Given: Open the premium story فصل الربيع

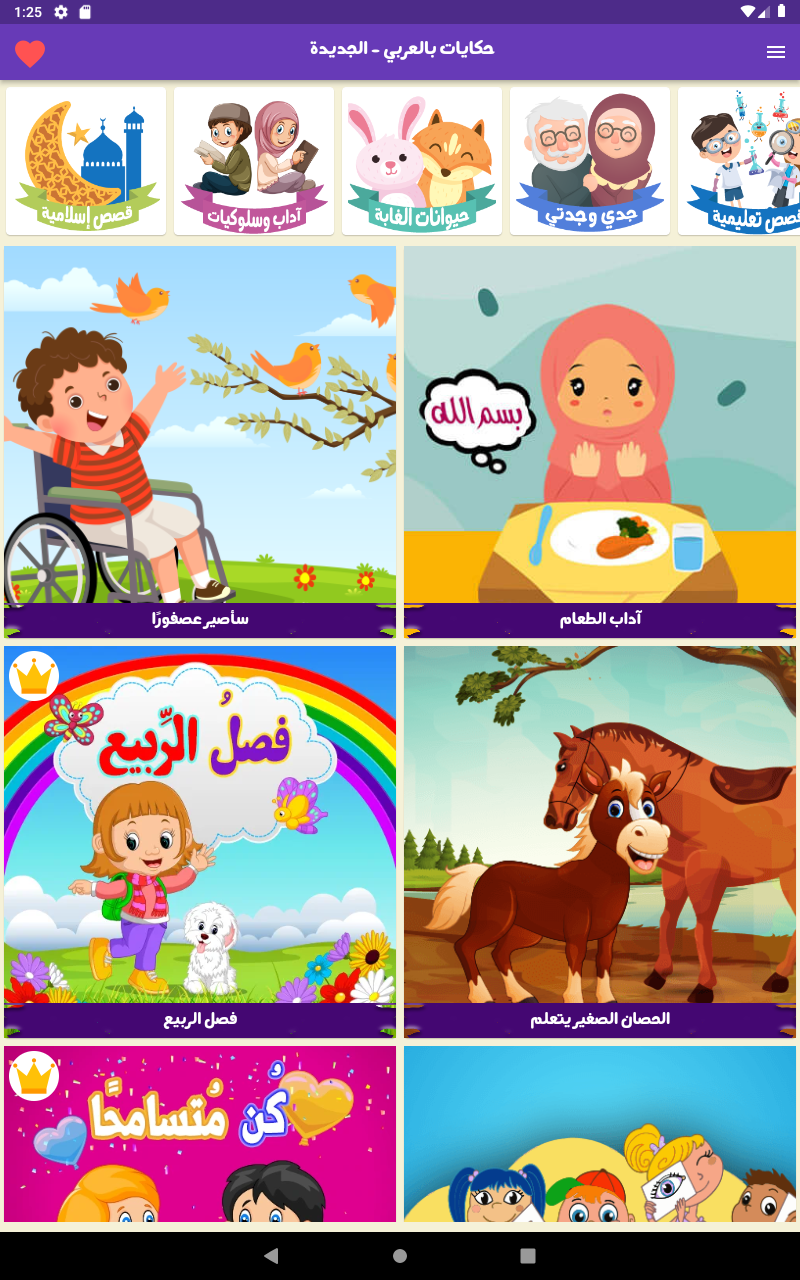Looking at the screenshot, I should tap(200, 840).
